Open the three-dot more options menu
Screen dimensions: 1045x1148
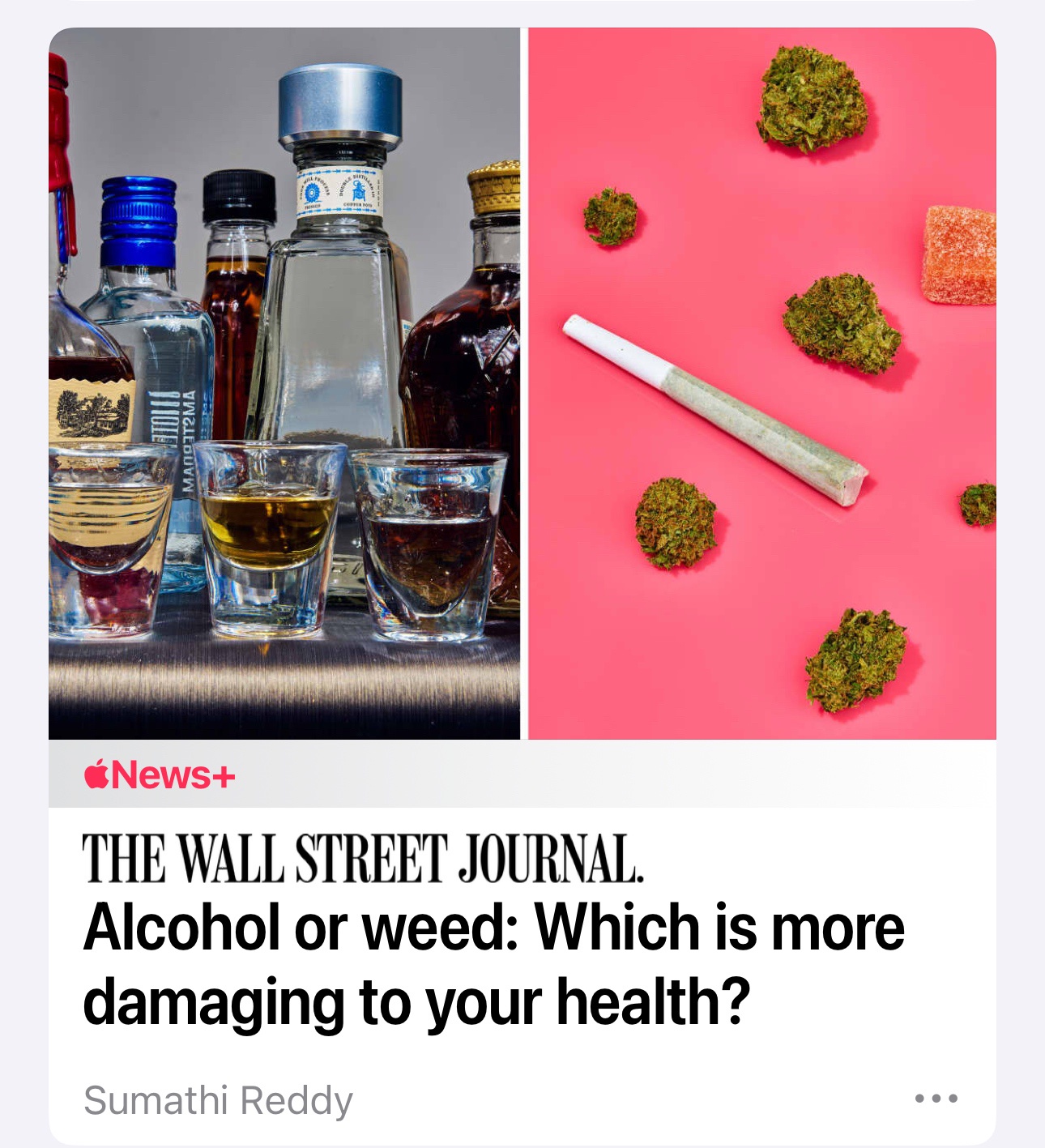tap(936, 1099)
